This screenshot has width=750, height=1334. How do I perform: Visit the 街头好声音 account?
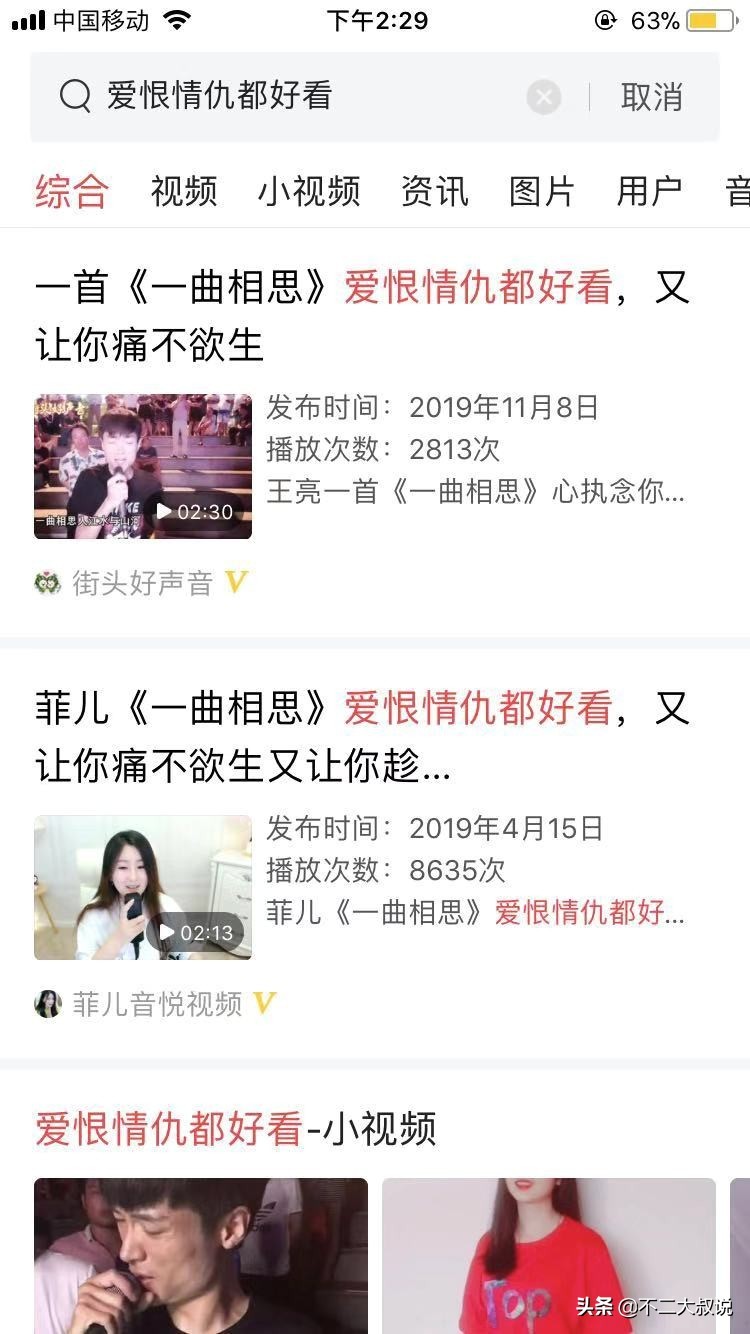click(142, 583)
